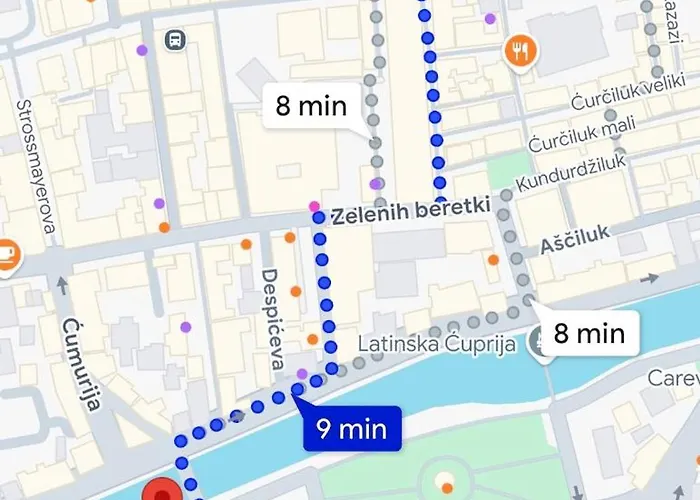
Task: Tap the red destination pin
Action: point(160,491)
